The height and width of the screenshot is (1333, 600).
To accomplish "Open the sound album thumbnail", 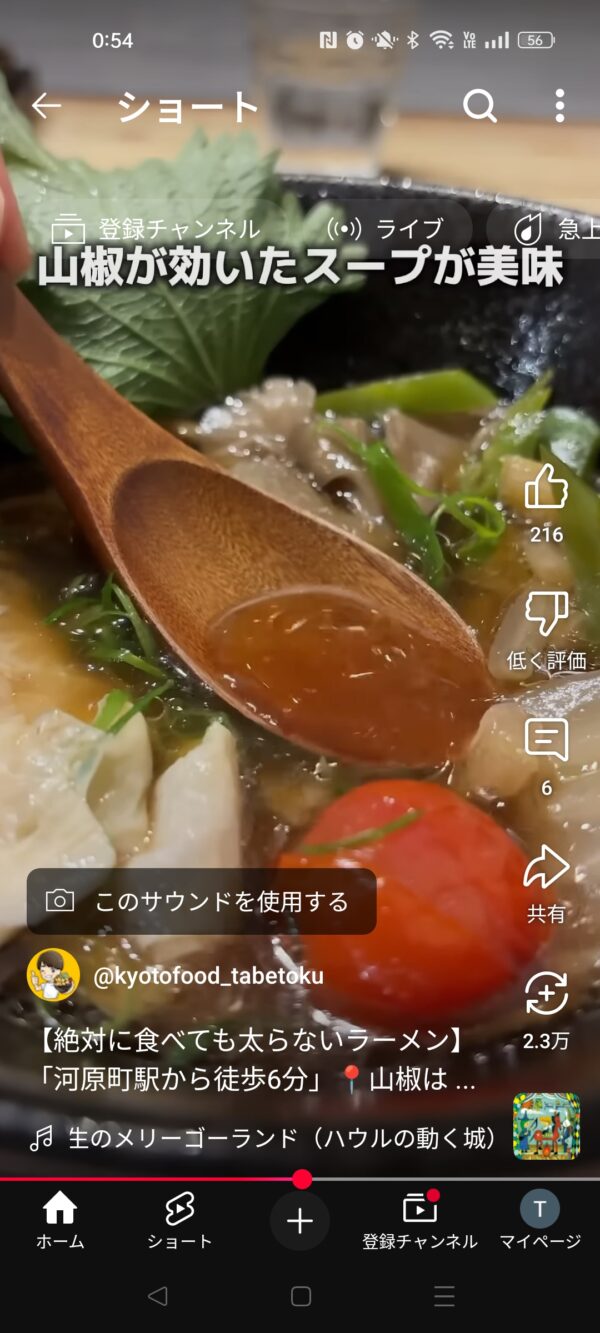I will coord(546,1125).
